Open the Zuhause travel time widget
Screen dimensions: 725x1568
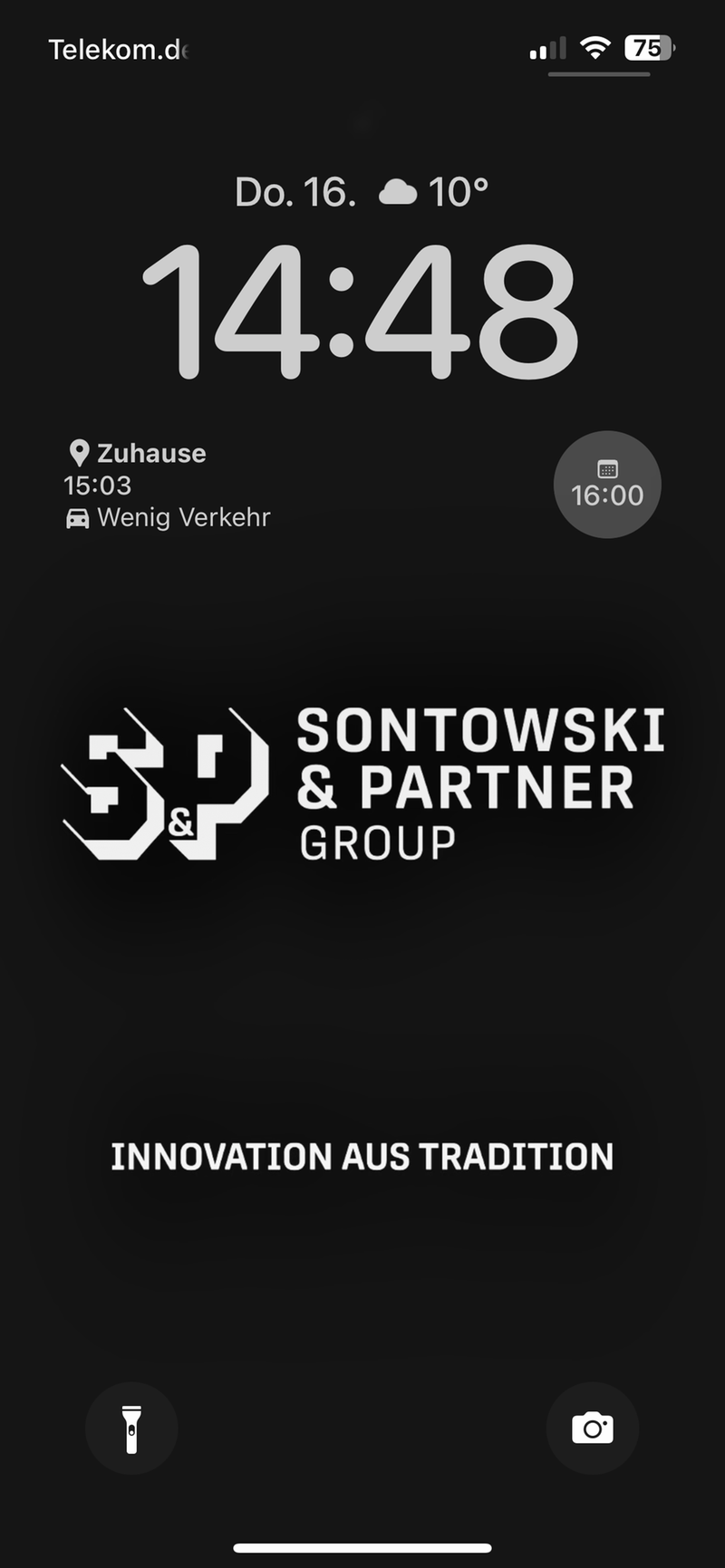(x=169, y=486)
